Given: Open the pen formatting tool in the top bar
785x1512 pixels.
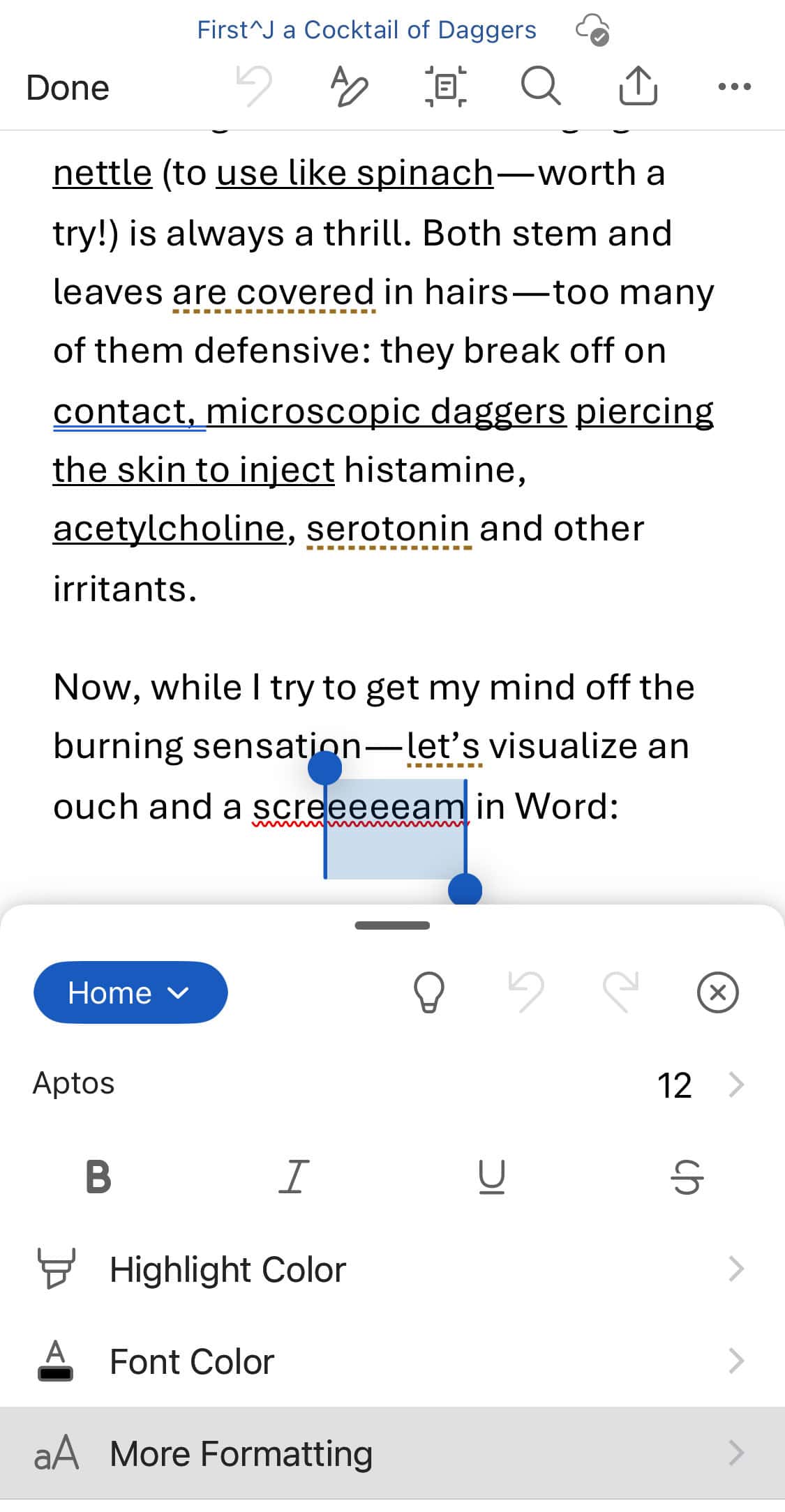Looking at the screenshot, I should (x=348, y=86).
